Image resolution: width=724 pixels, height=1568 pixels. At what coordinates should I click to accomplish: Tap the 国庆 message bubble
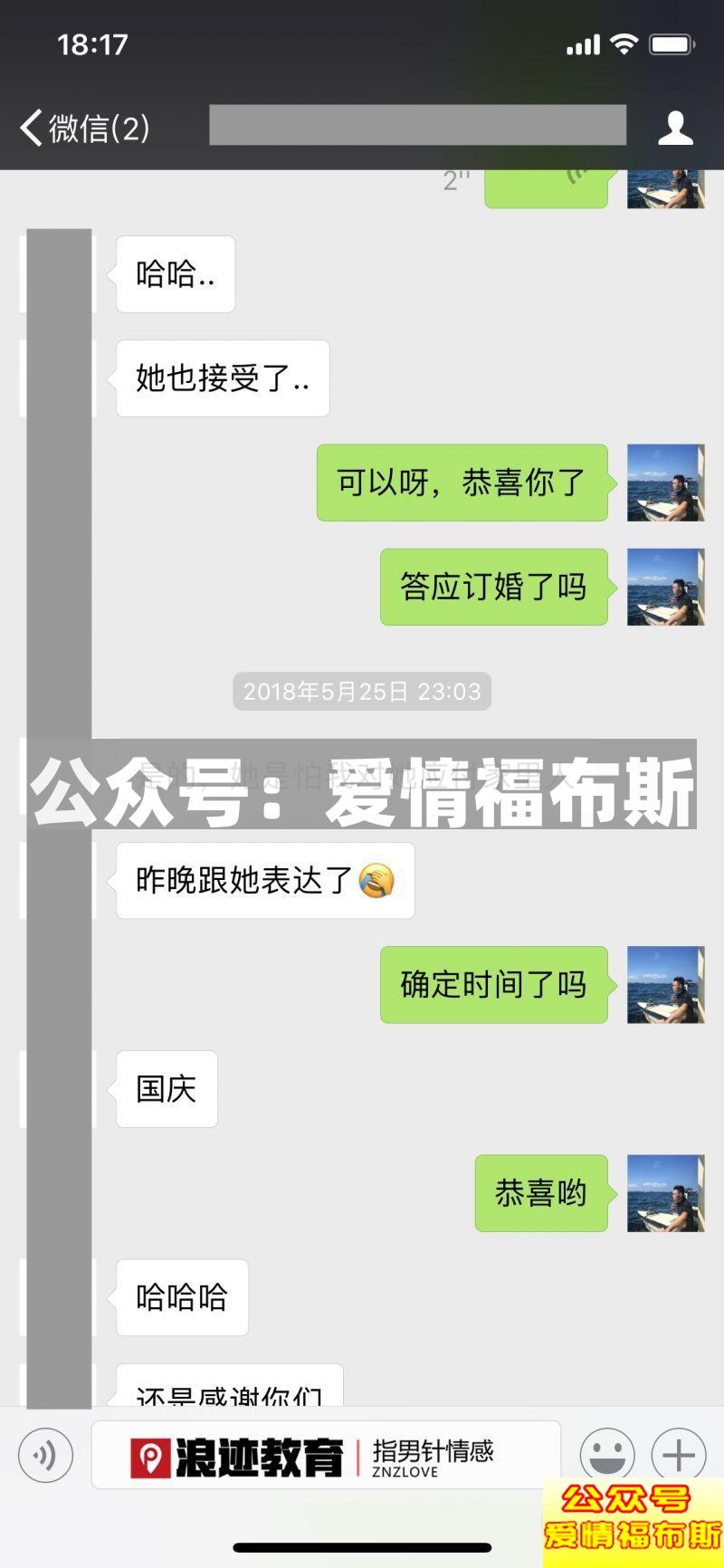pyautogui.click(x=166, y=1090)
